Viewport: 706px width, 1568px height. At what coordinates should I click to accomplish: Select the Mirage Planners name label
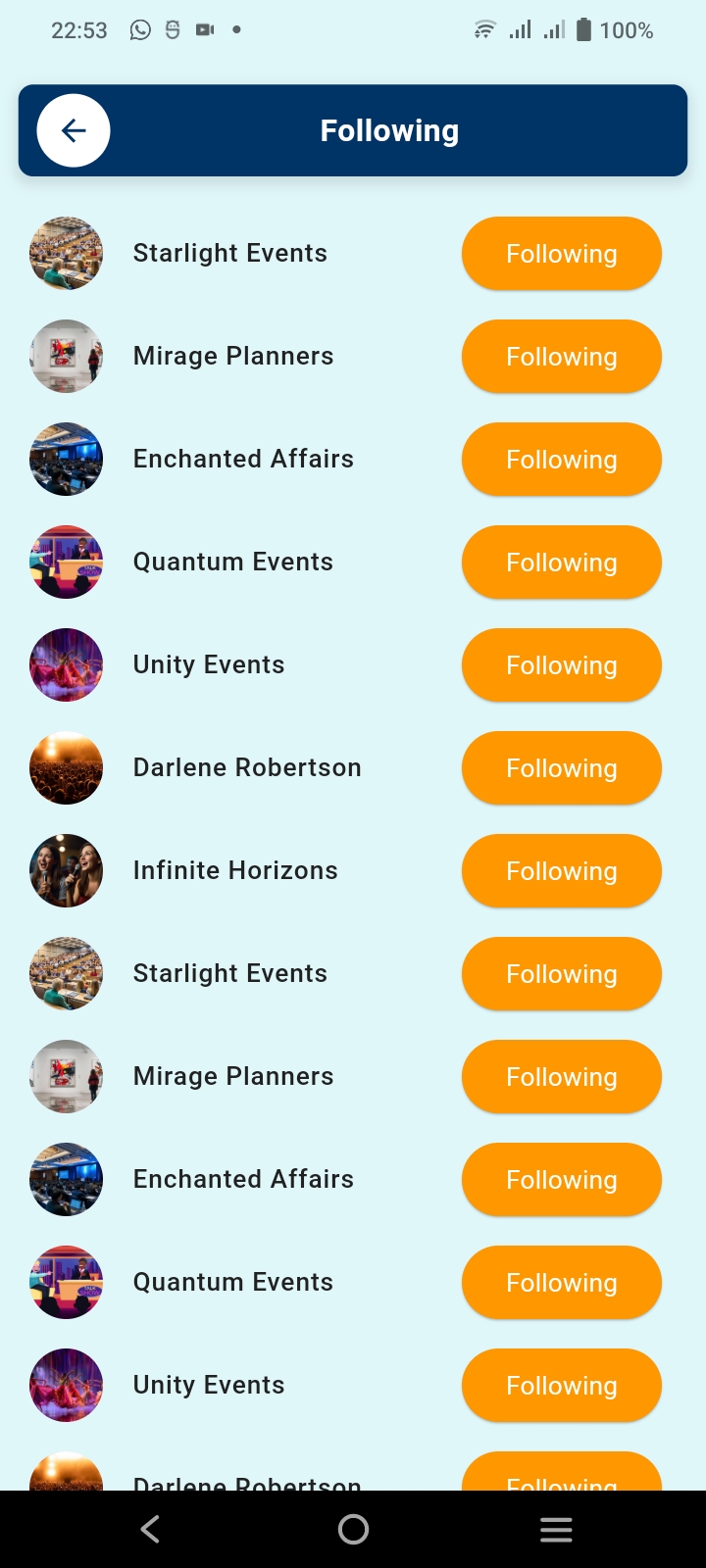[x=232, y=356]
